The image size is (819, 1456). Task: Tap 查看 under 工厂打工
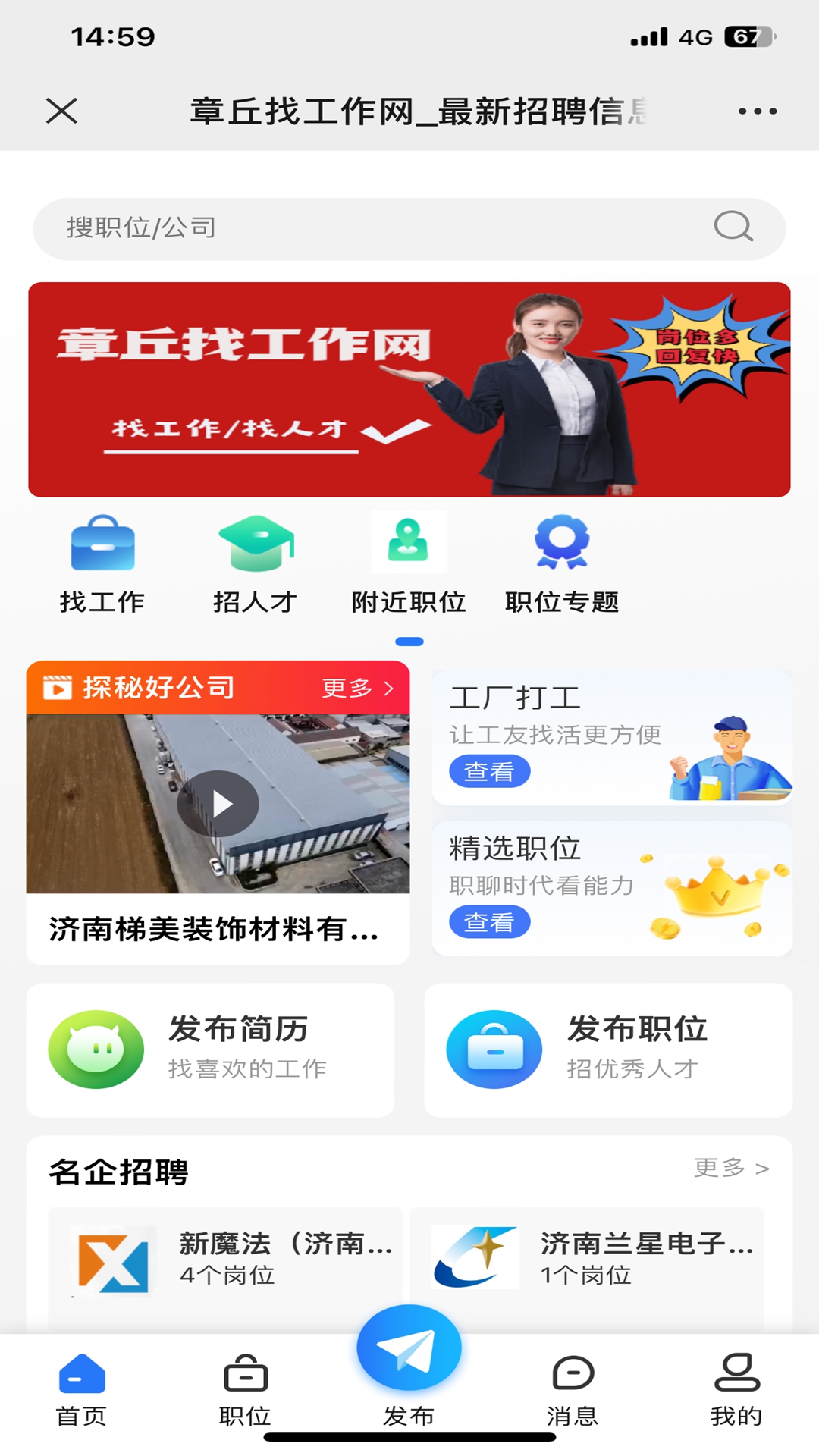click(x=491, y=771)
